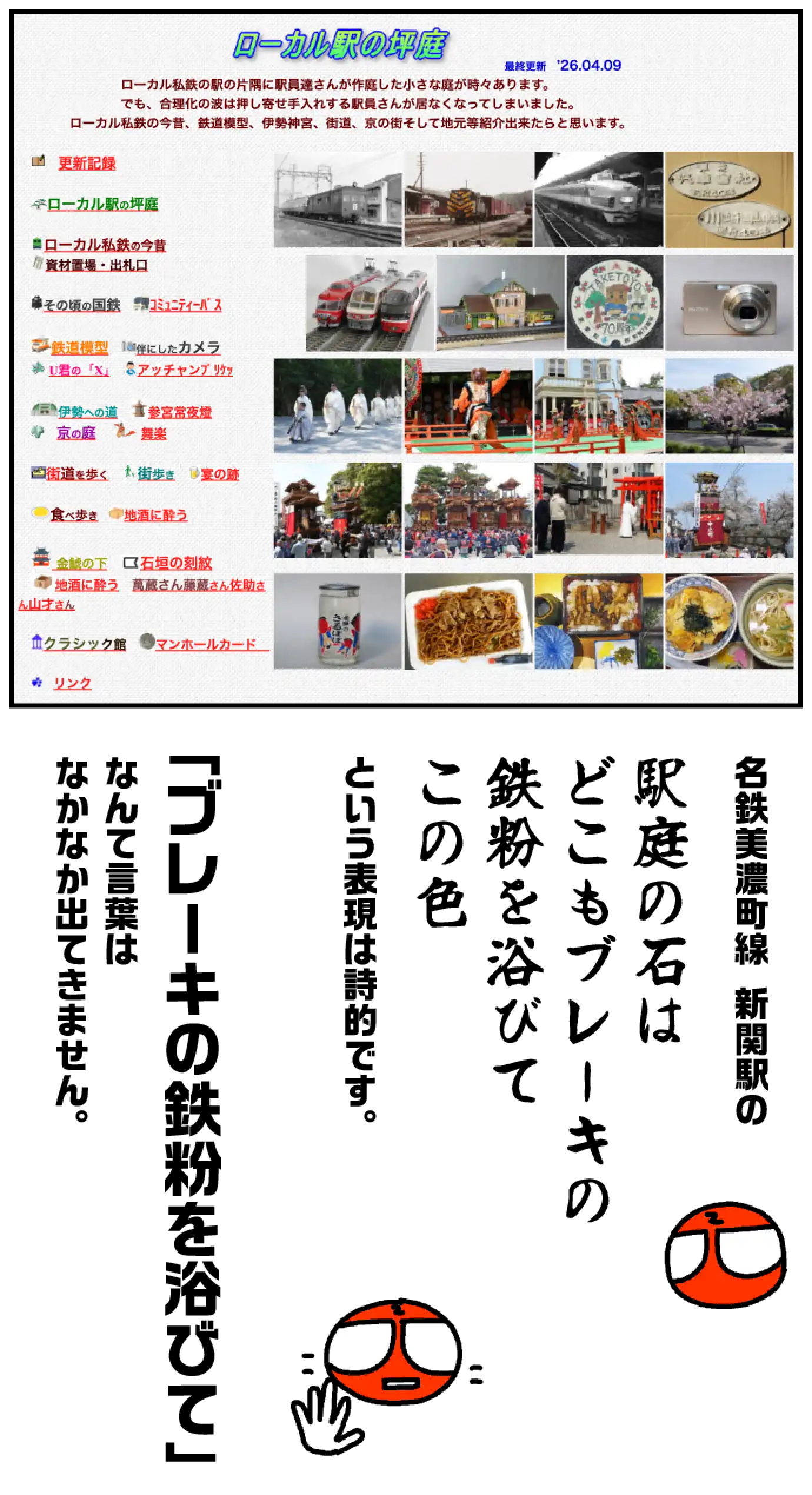
Task: Open 資材置場・出札口 link
Action: (96, 265)
